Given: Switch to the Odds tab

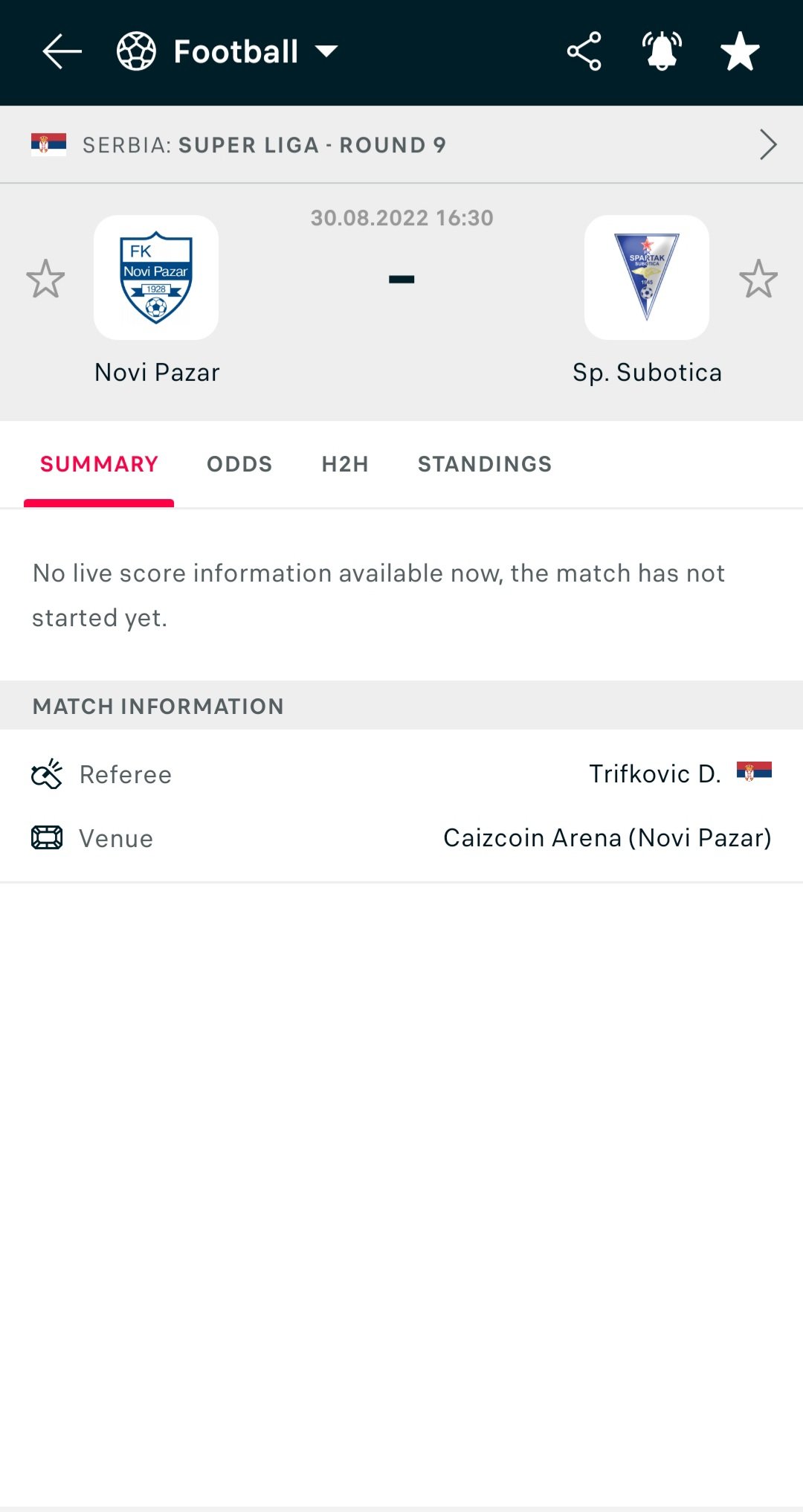Looking at the screenshot, I should click(239, 464).
